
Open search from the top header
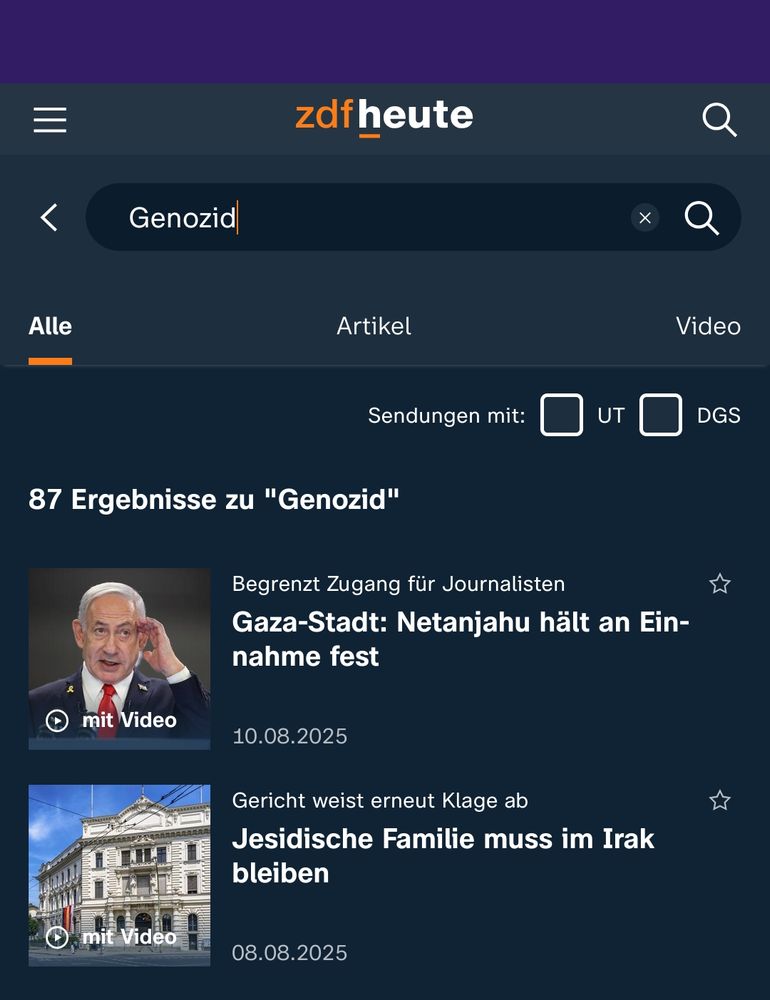719,120
